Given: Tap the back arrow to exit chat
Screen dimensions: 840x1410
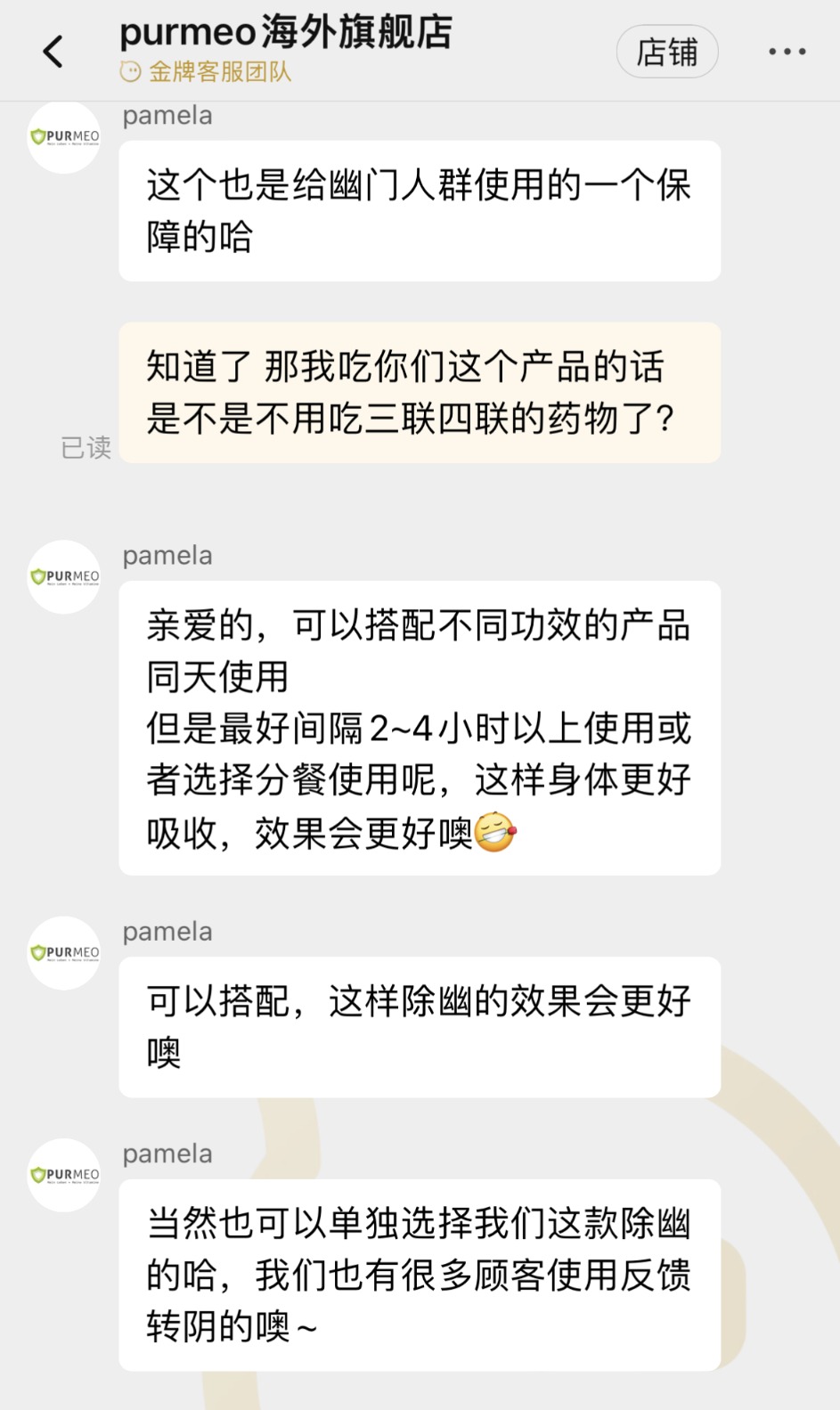Looking at the screenshot, I should pos(52,51).
